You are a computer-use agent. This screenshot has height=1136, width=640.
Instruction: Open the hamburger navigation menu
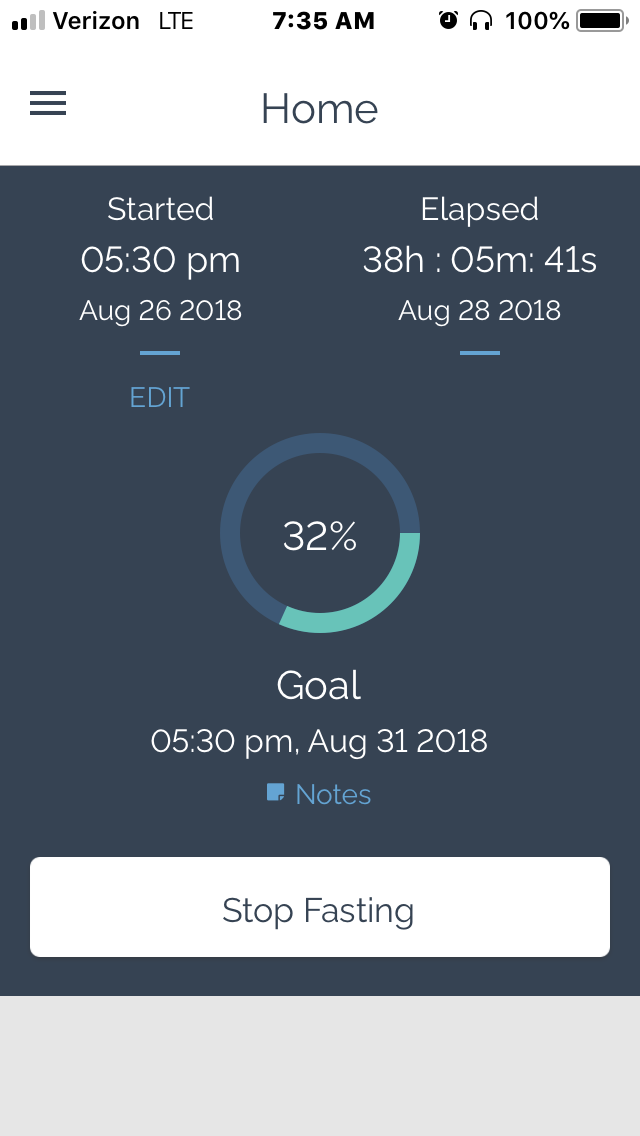48,103
